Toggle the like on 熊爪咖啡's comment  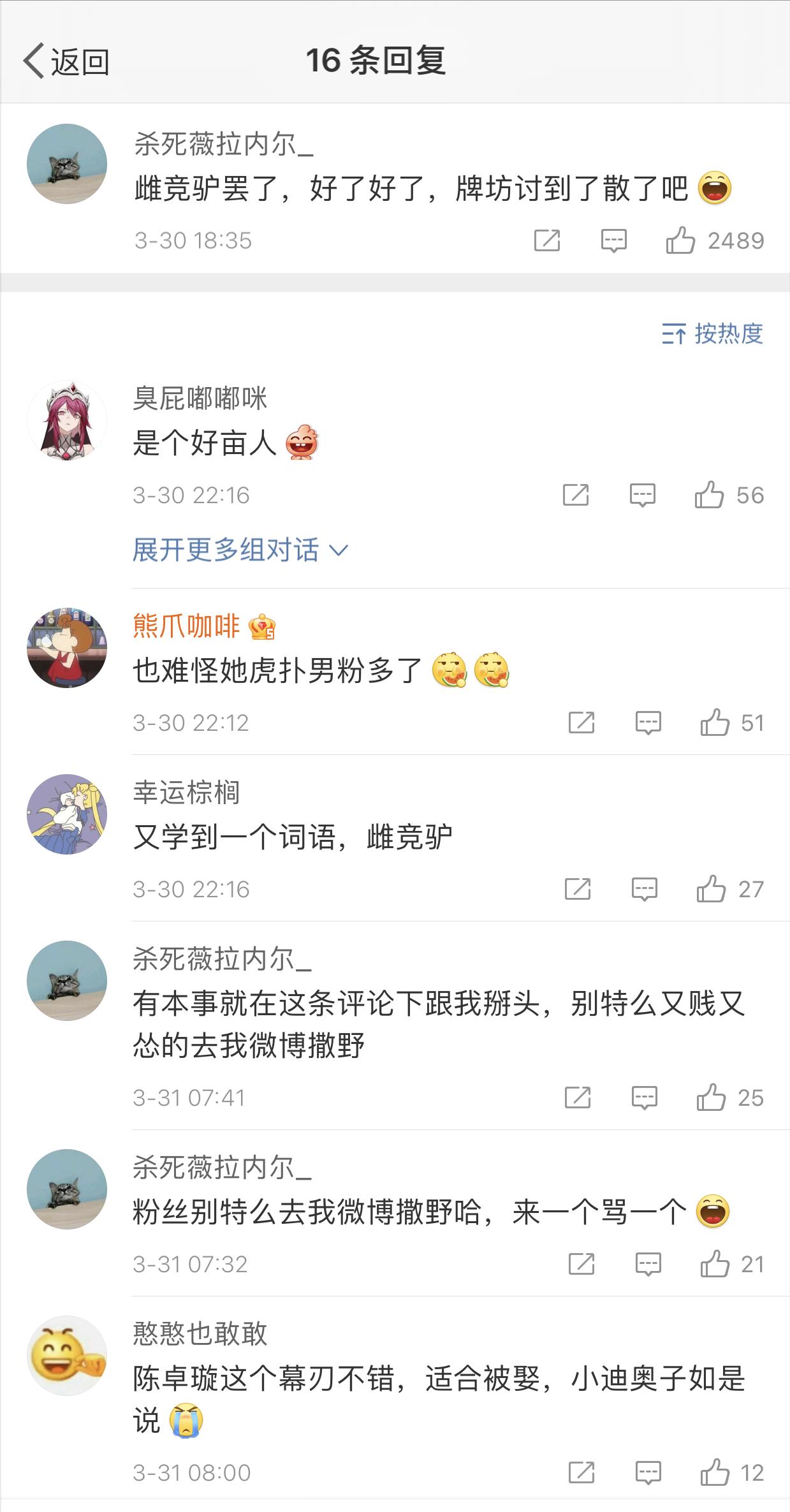point(716,723)
